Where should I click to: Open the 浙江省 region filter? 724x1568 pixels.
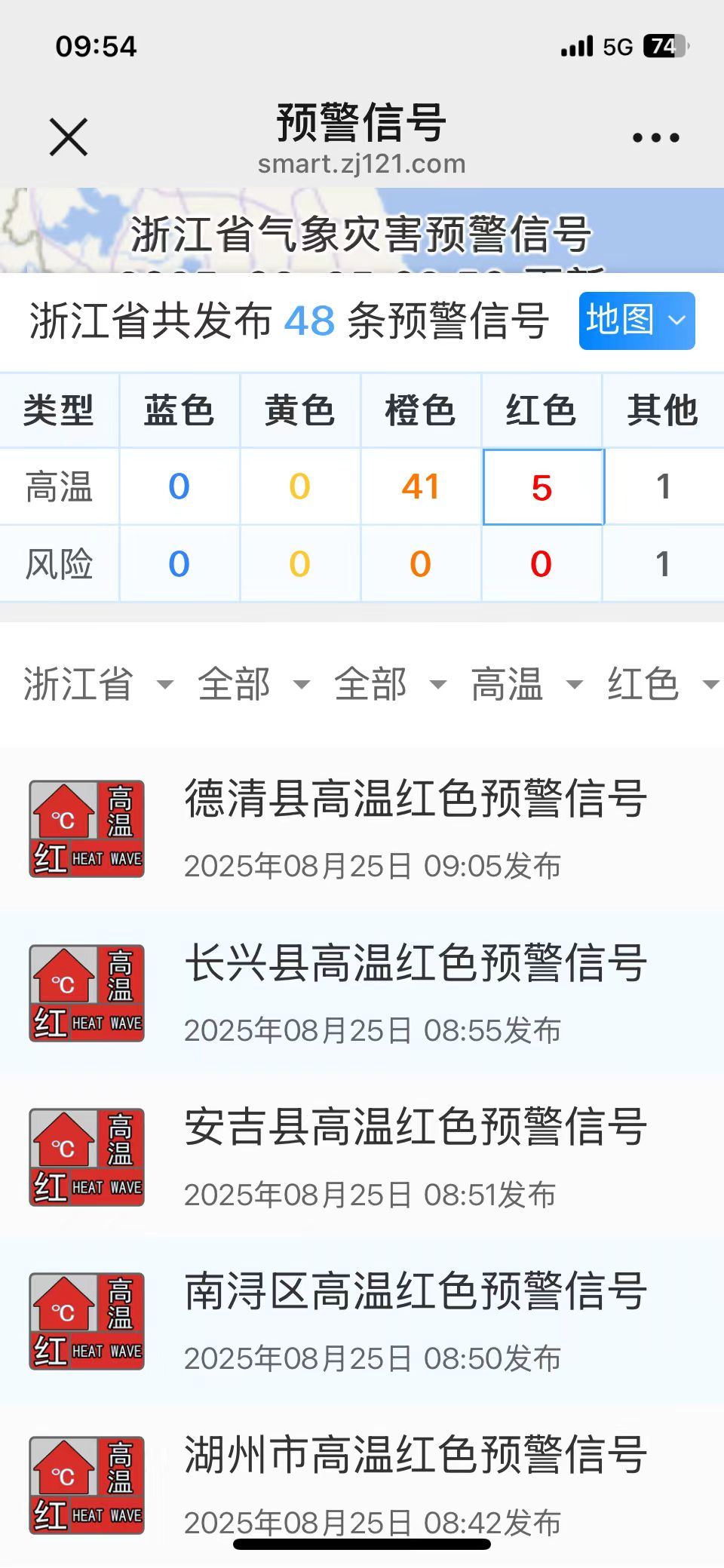tap(98, 684)
